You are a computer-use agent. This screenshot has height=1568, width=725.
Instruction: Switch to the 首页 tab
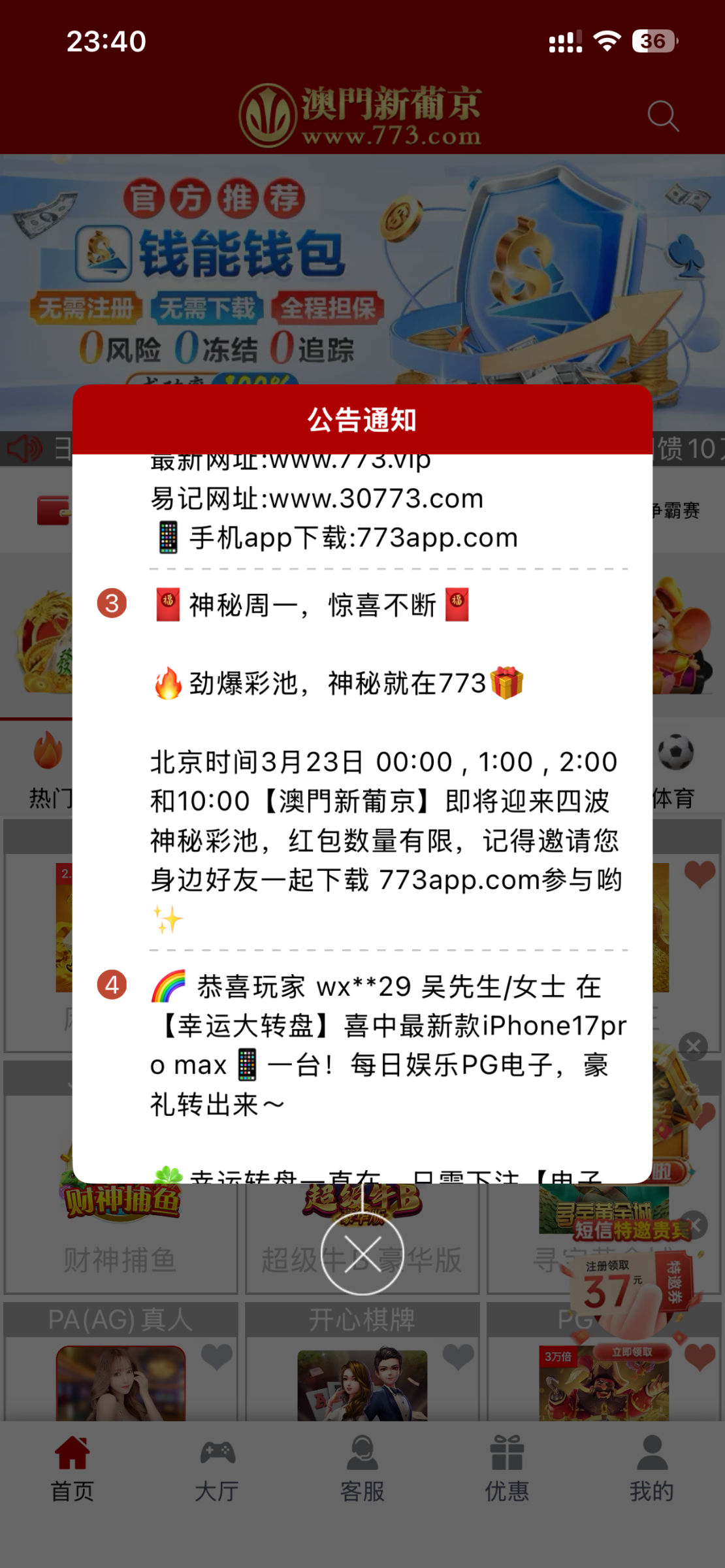point(72,1467)
